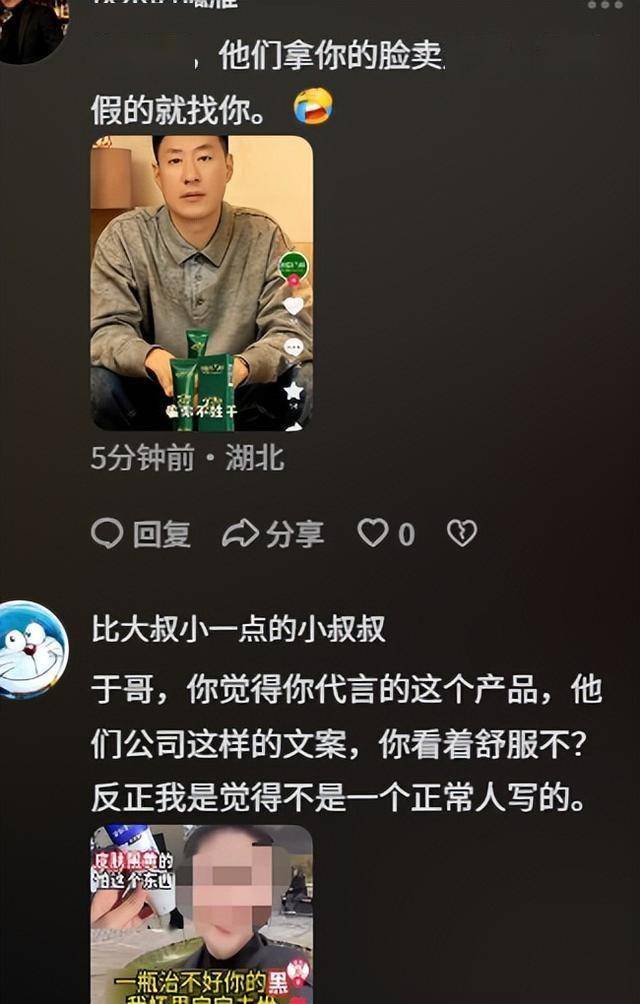Image resolution: width=640 pixels, height=1004 pixels.
Task: Dislike the comment with the broken heart
Action: point(461,534)
